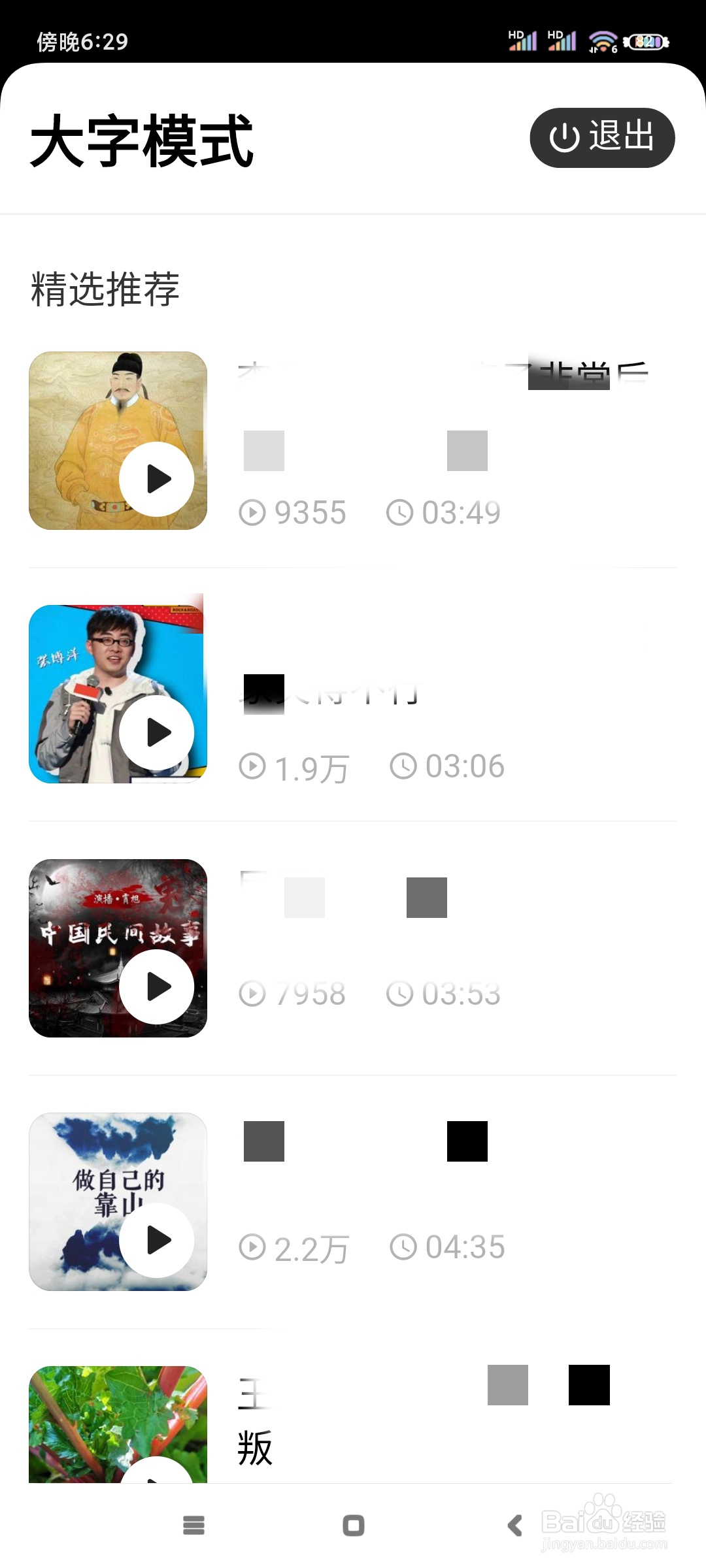Play the 做自己的靠山 audio
This screenshot has width=706, height=1568.
click(157, 1242)
